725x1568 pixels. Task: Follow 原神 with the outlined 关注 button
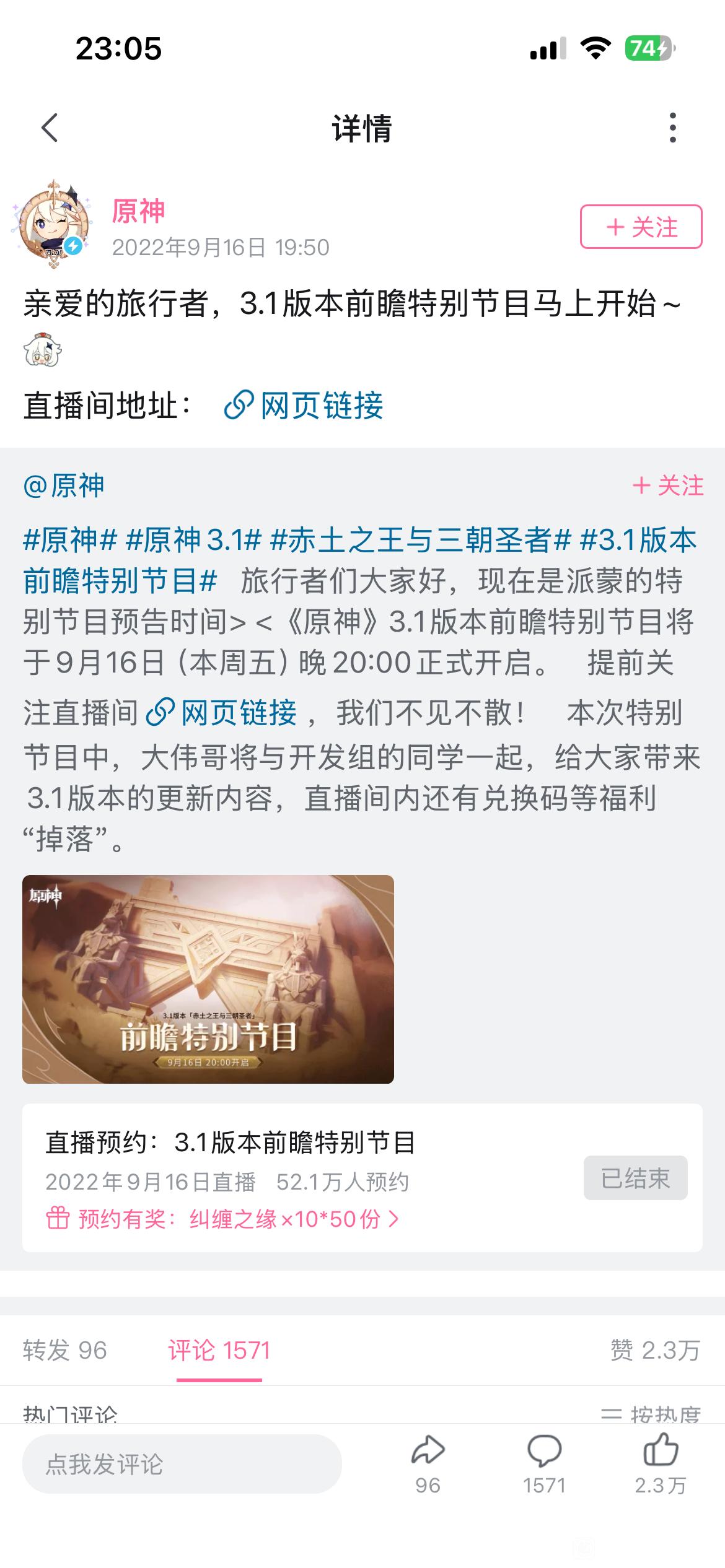[641, 227]
